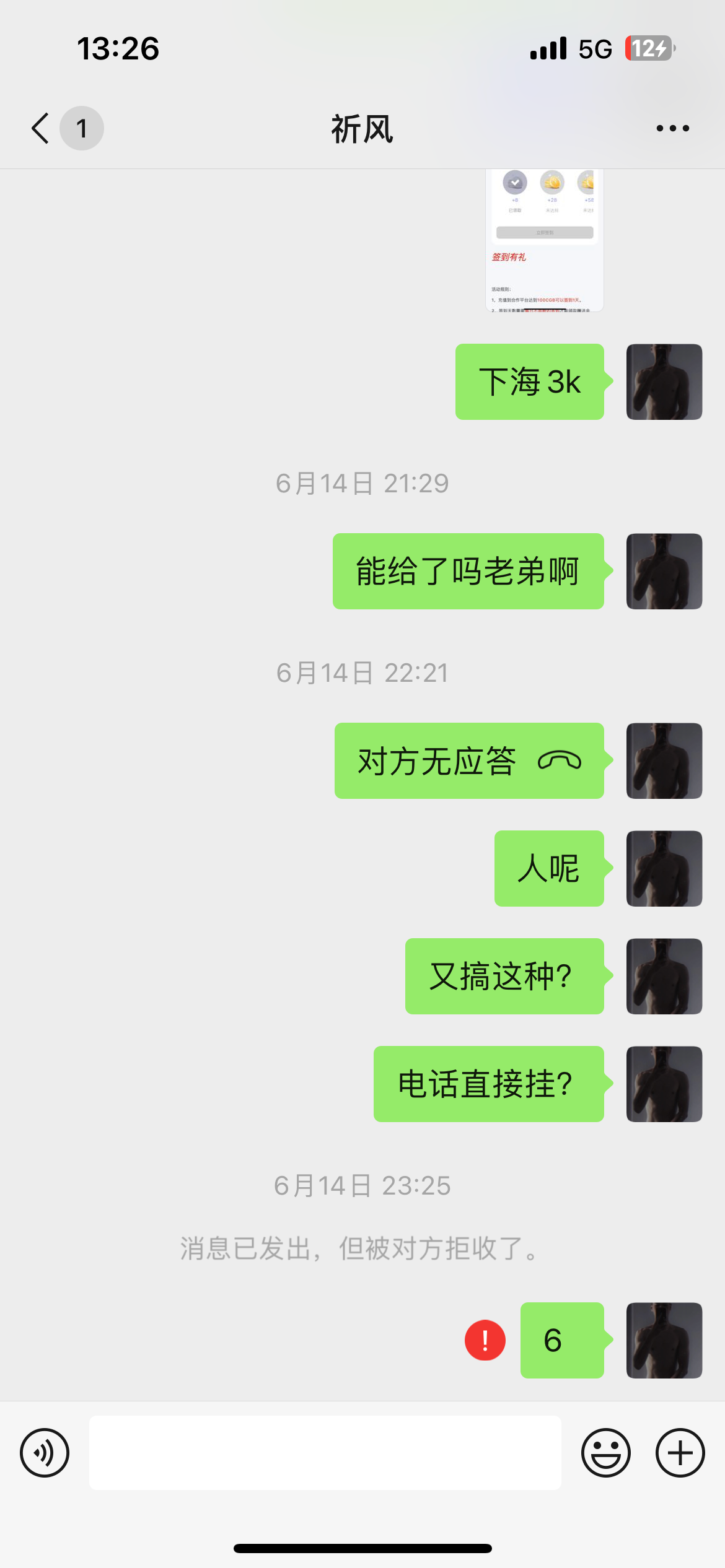Open the sign-in screenshot image
This screenshot has width=725, height=1568.
(x=544, y=242)
